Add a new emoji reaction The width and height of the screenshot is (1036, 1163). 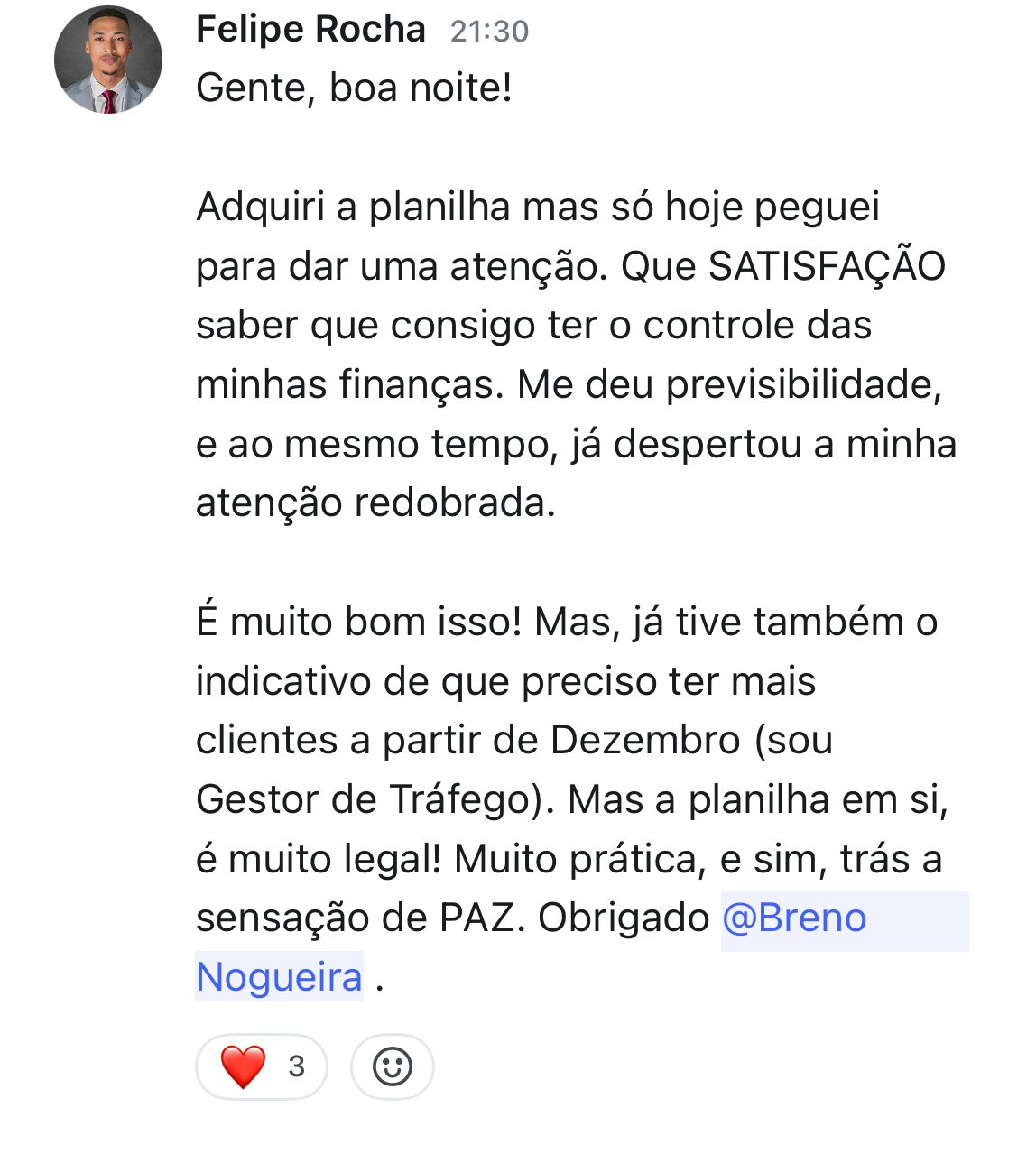(393, 1066)
